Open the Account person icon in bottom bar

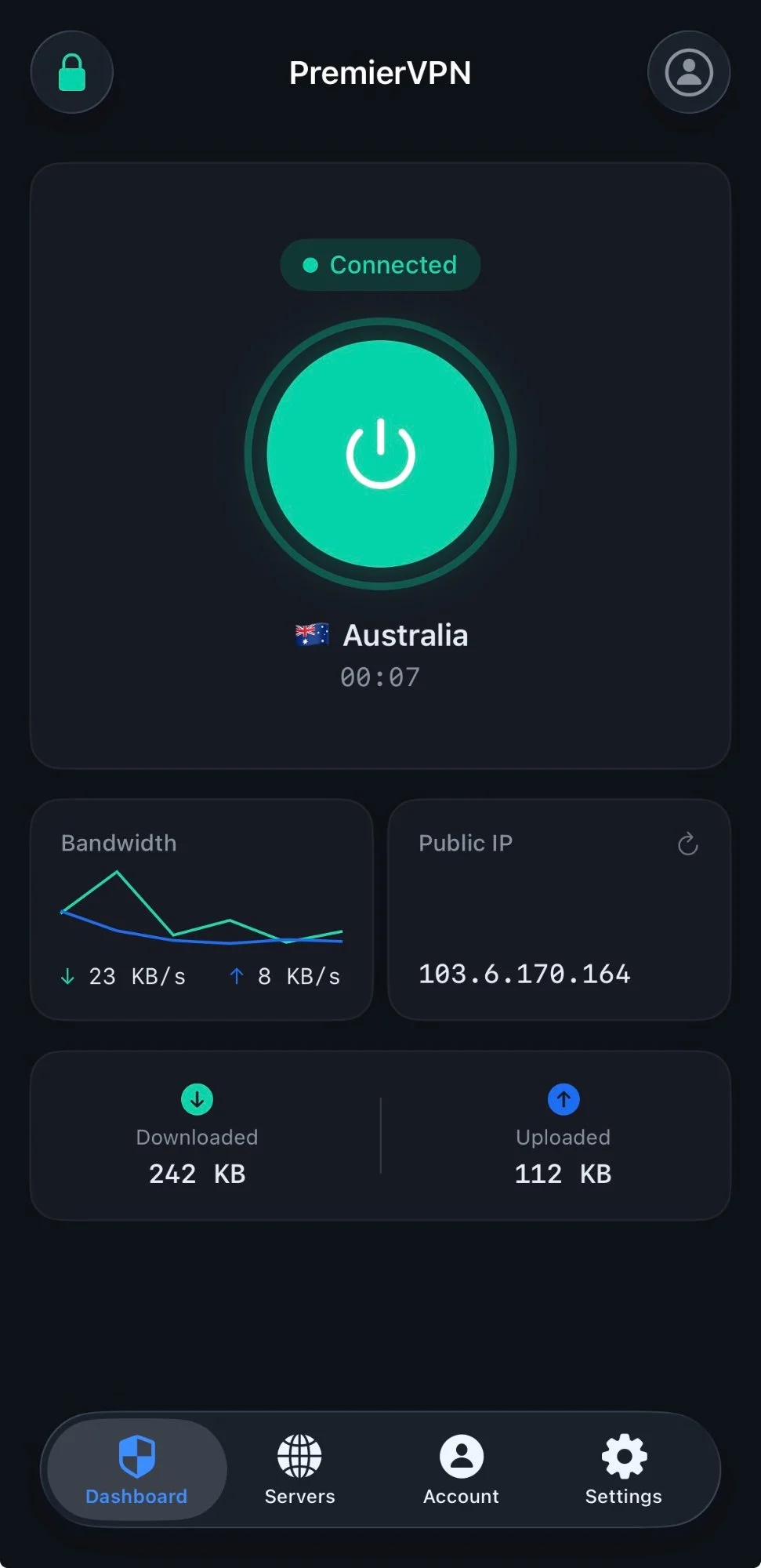coord(461,1456)
